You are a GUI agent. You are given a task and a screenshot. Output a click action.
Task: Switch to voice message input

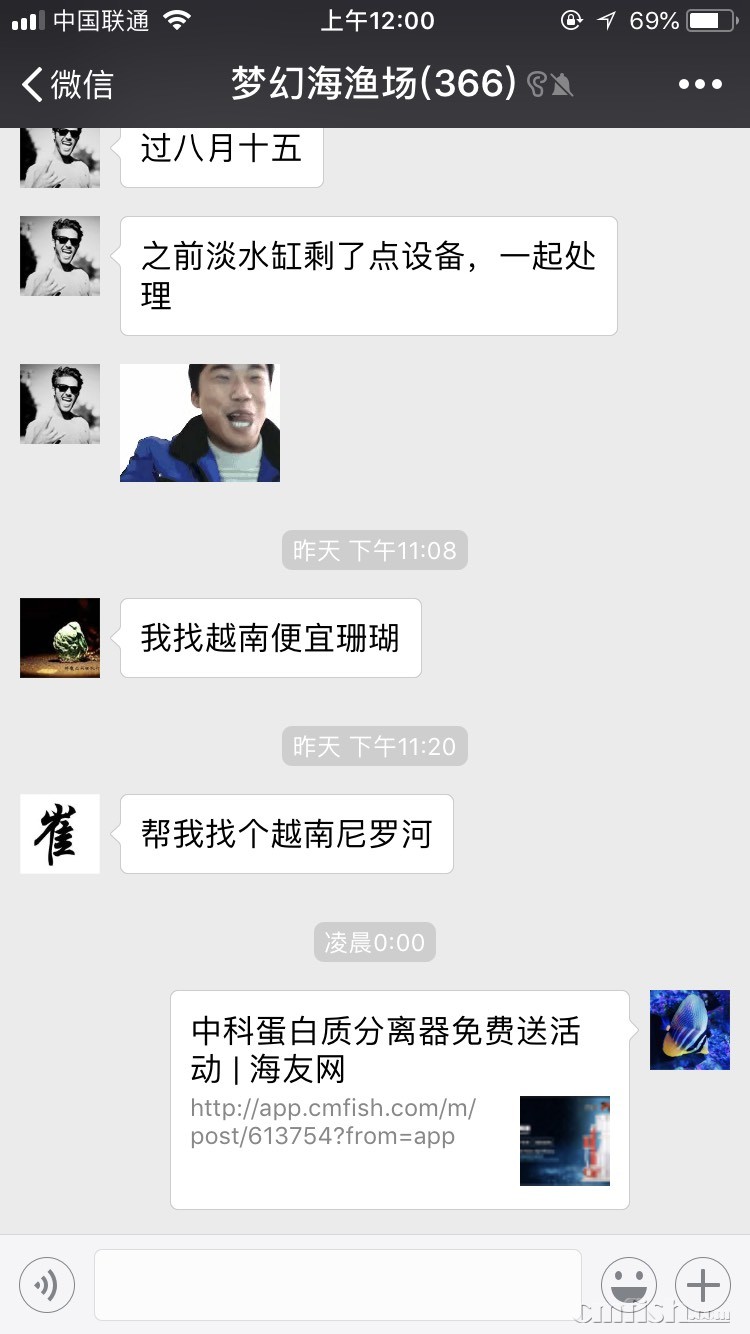47,1284
